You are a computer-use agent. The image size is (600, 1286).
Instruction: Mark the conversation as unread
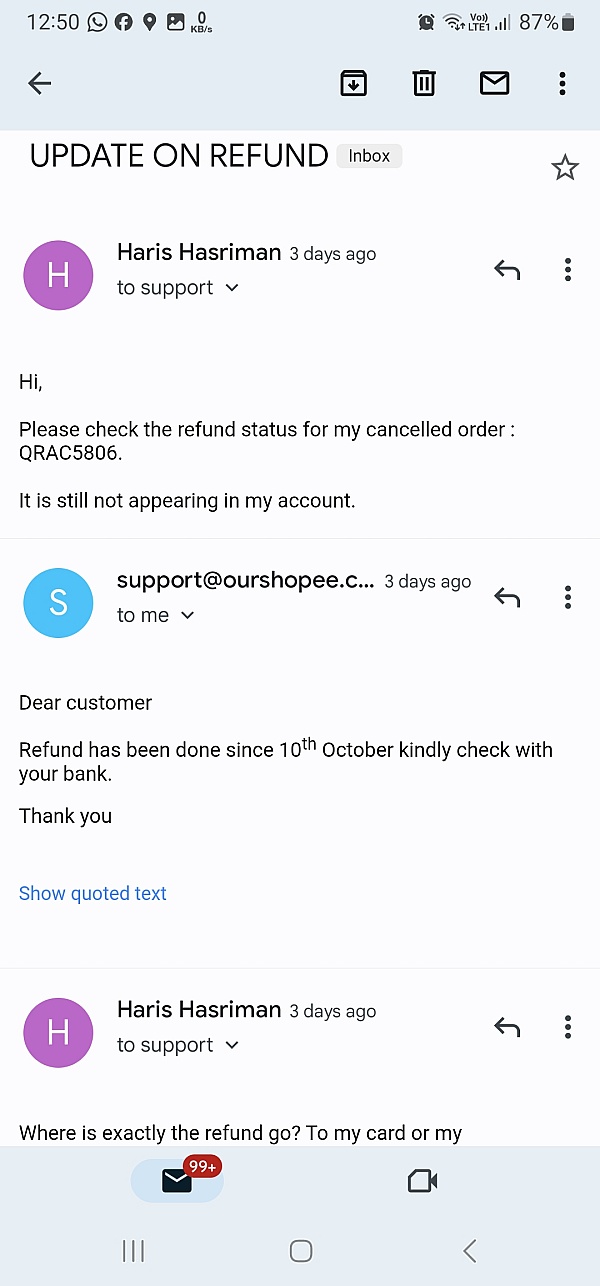(x=495, y=84)
